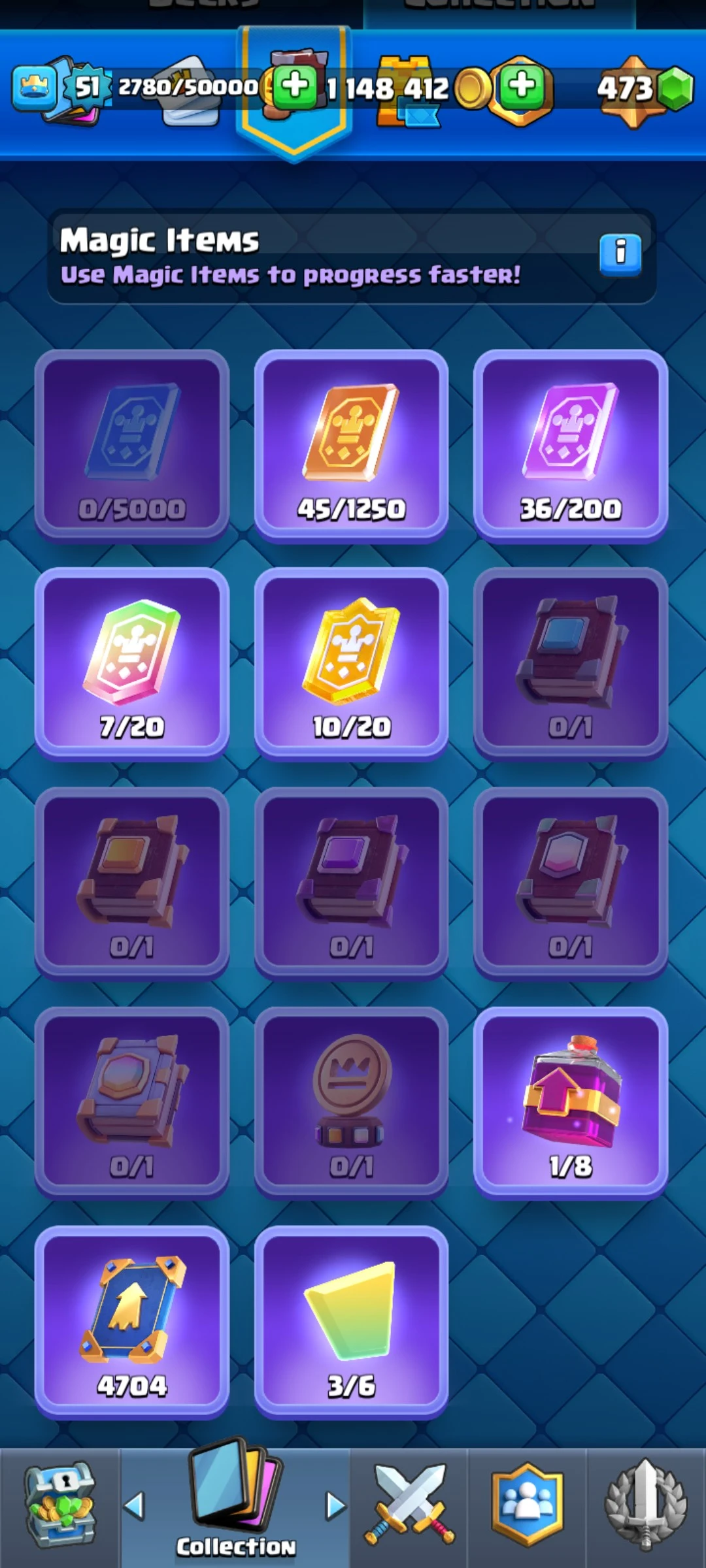Tap the left arrow beside Collection

coord(134,1505)
